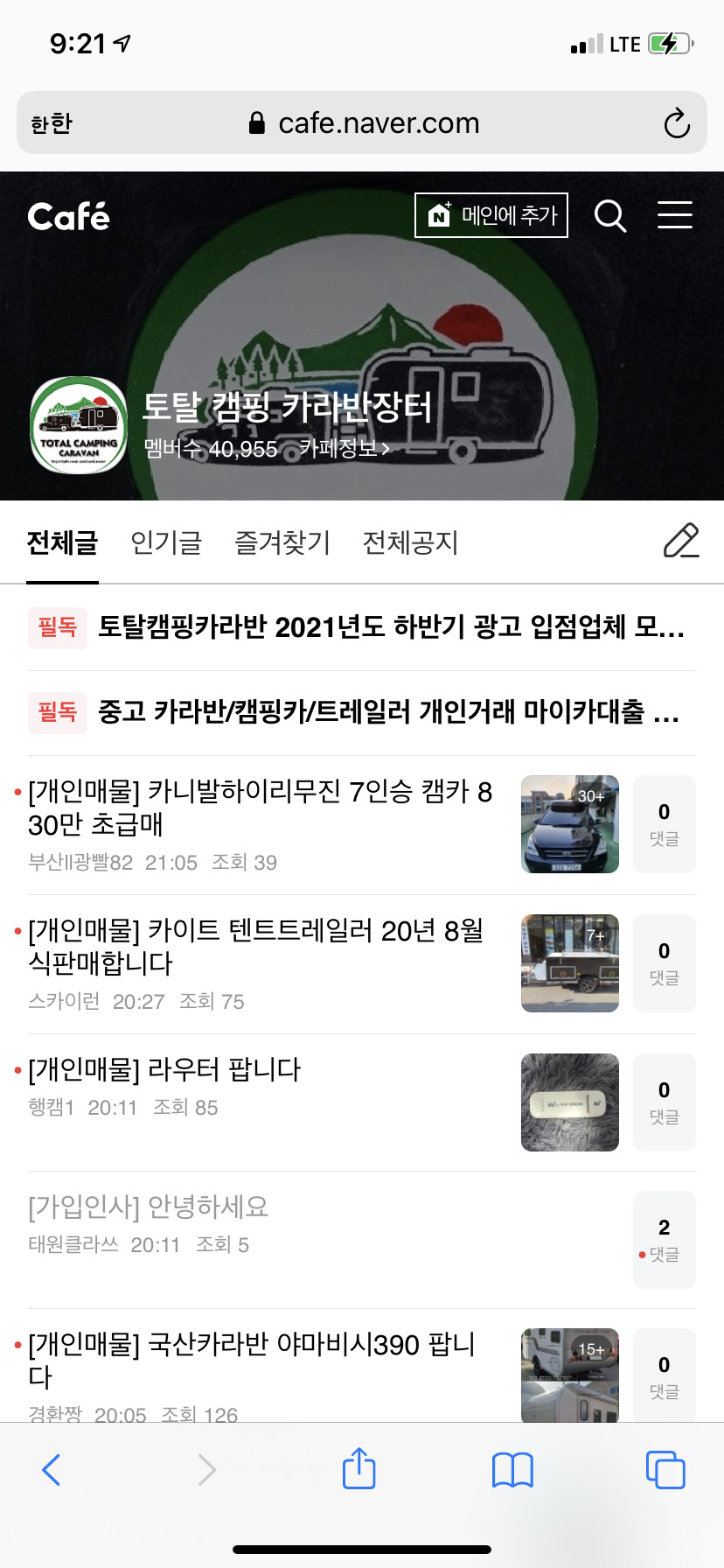Open the Safari bookmarks icon
The image size is (724, 1568).
click(512, 1469)
